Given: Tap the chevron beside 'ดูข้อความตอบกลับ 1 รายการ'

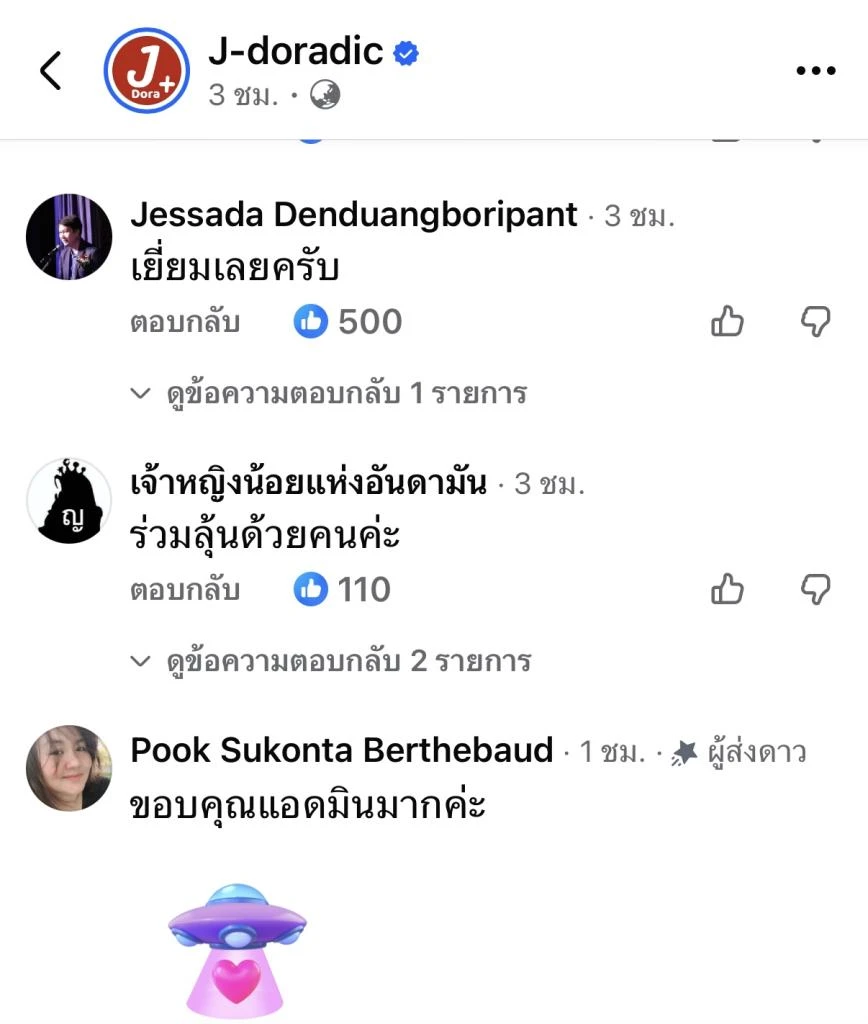Looking at the screenshot, I should 140,393.
